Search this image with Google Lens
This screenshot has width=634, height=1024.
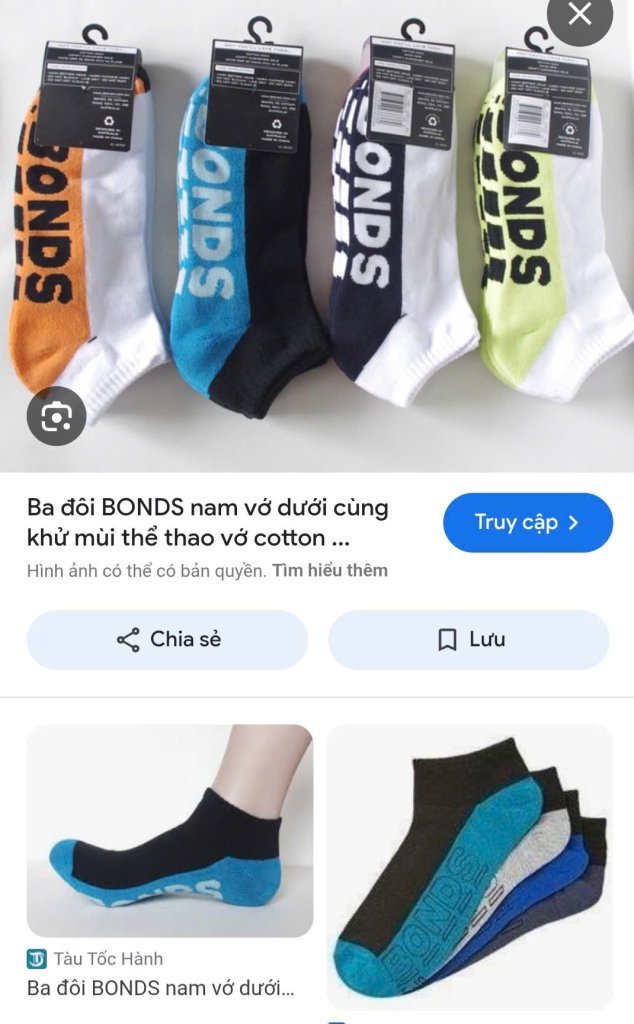pos(56,415)
